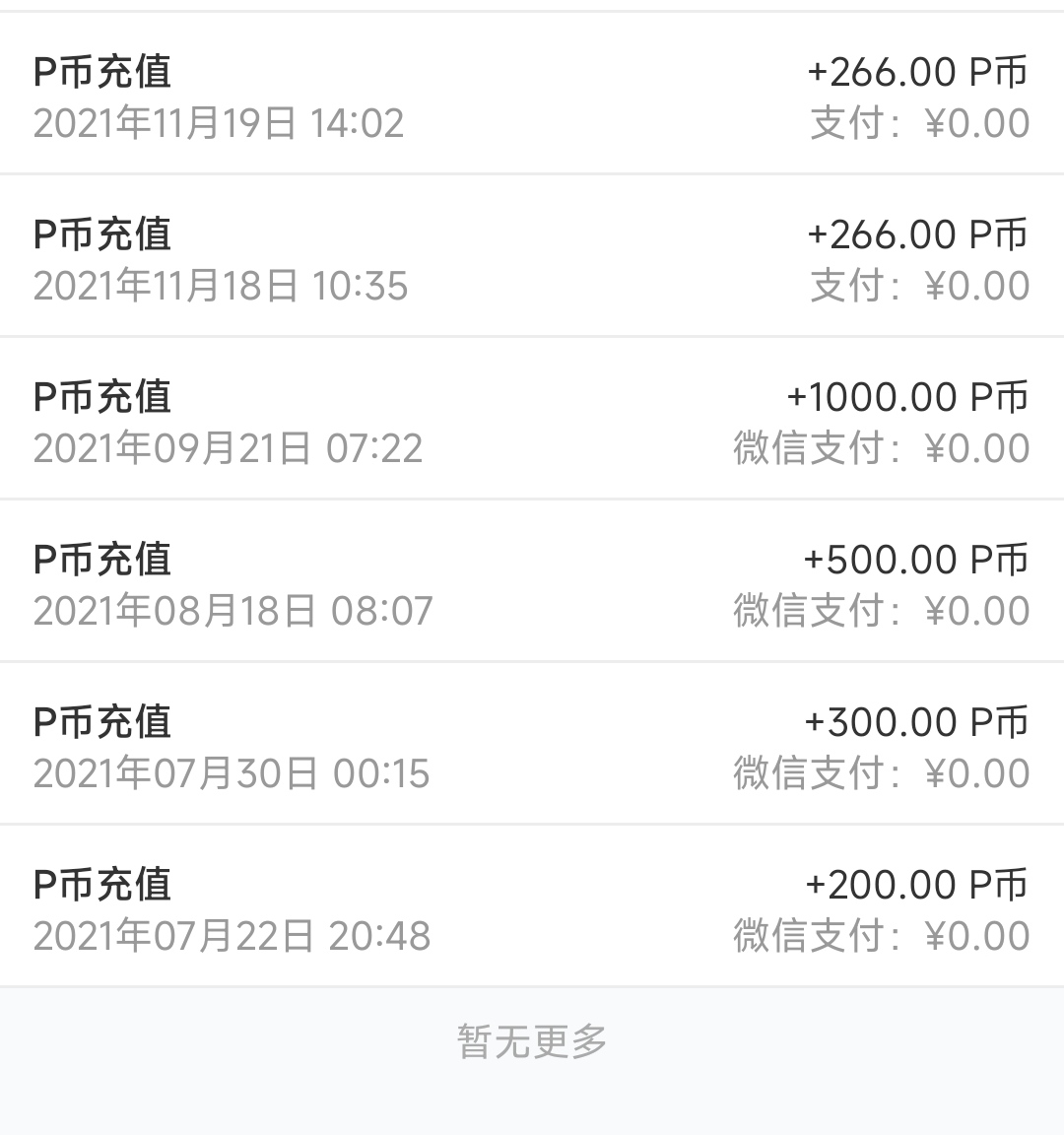Open the +1000.00 P币 recharge record
Image resolution: width=1064 pixels, height=1135 pixels.
click(x=532, y=421)
